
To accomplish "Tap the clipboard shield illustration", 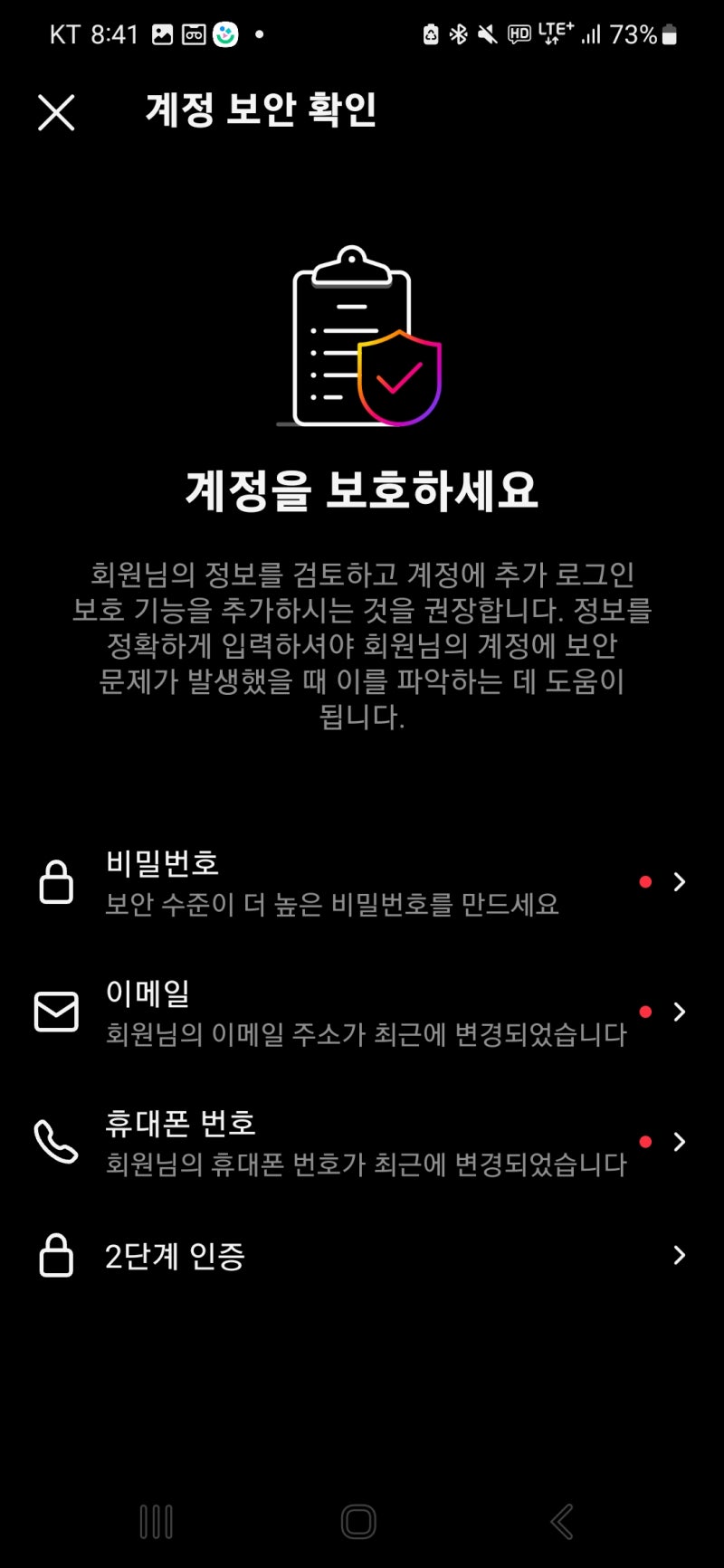I will pos(360,335).
